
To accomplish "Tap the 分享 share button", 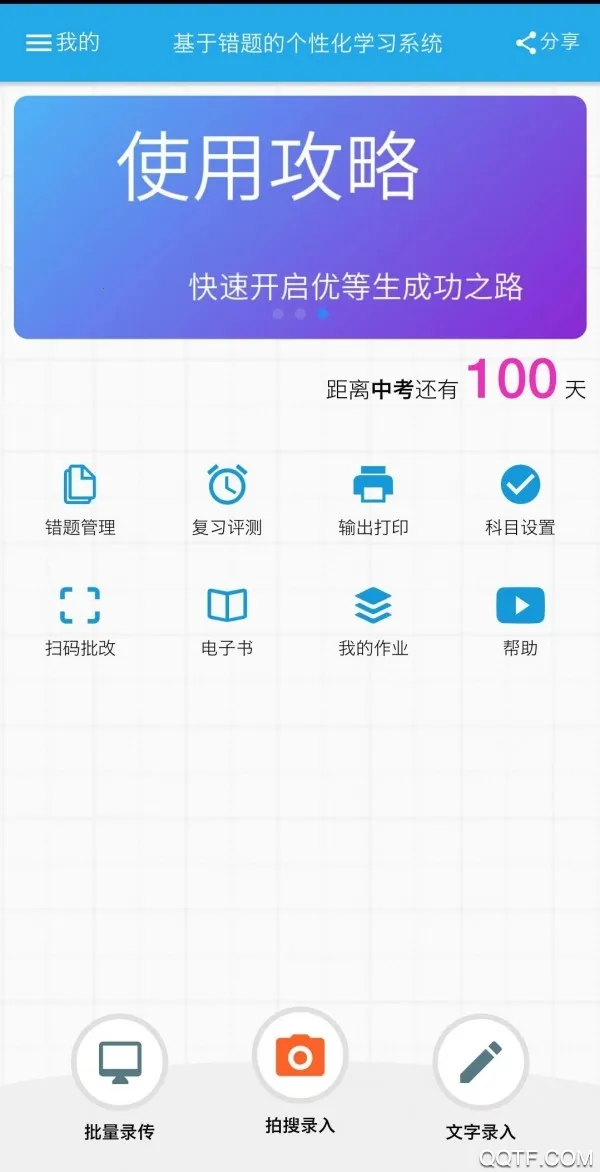I will (547, 42).
